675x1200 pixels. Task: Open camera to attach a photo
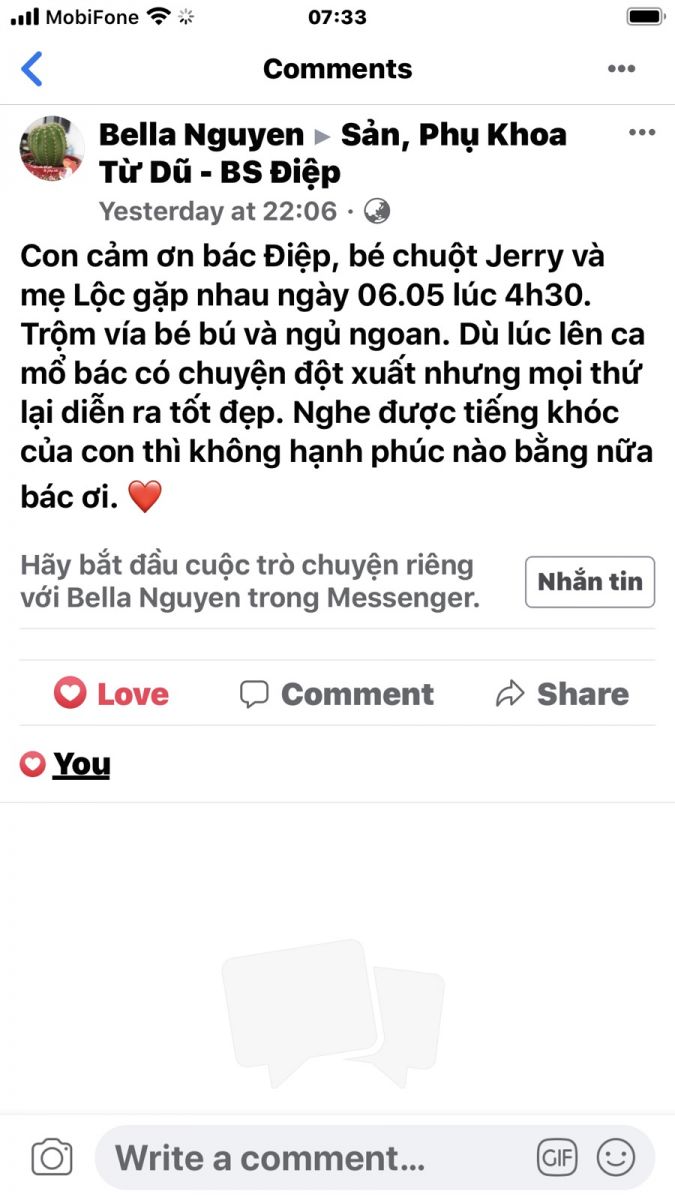pyautogui.click(x=52, y=1158)
